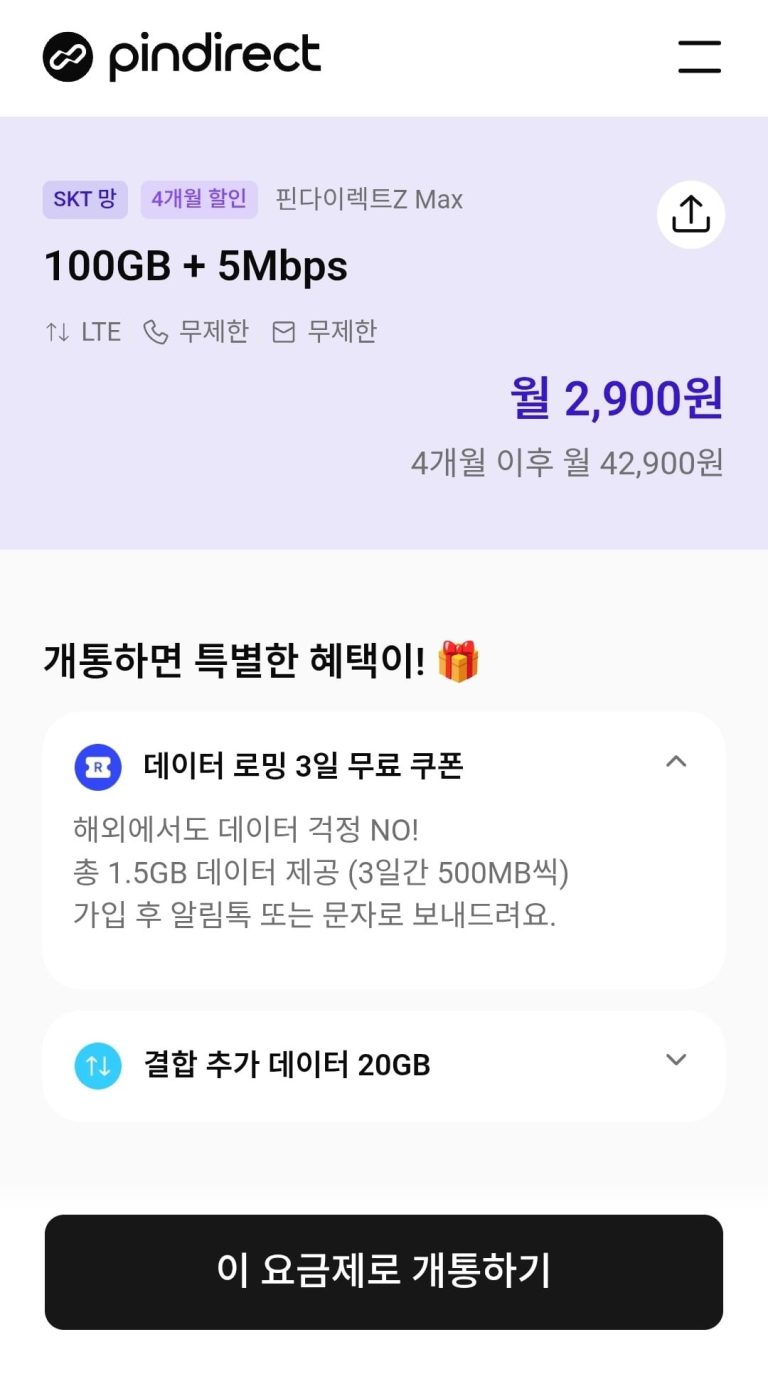768x1374 pixels.
Task: Click the cyan data transfer arrows icon
Action: click(95, 1064)
